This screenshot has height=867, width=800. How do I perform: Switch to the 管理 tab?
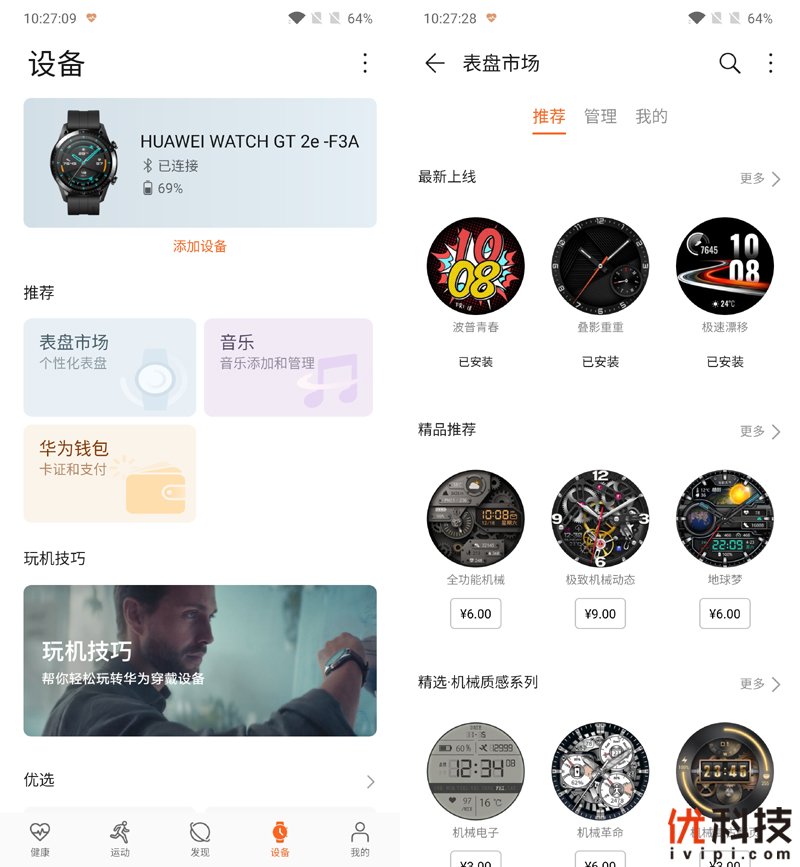tap(600, 116)
